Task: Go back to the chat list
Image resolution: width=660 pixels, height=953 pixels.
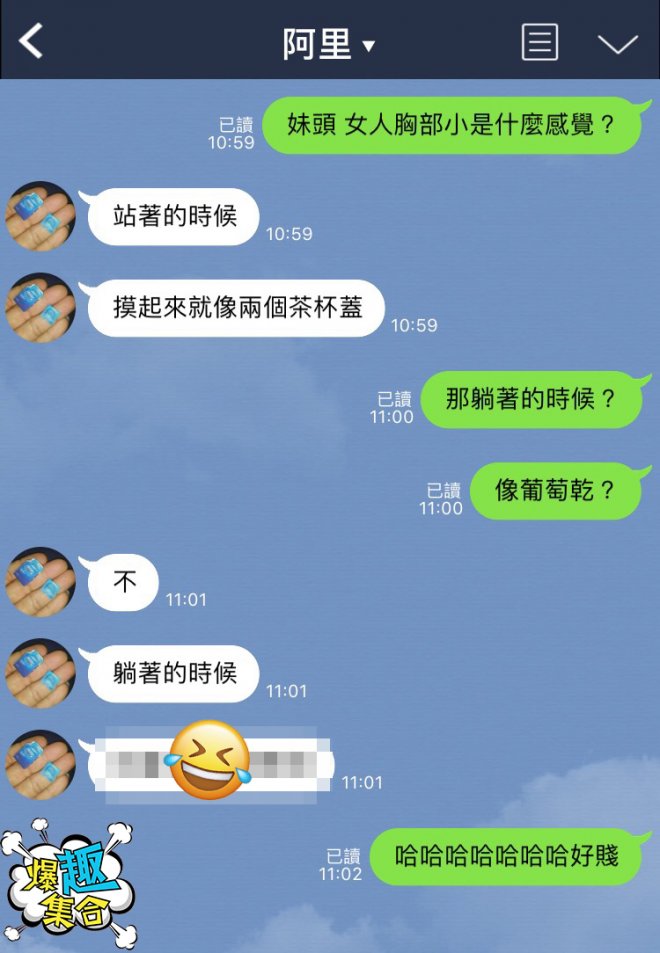Action: (32, 42)
